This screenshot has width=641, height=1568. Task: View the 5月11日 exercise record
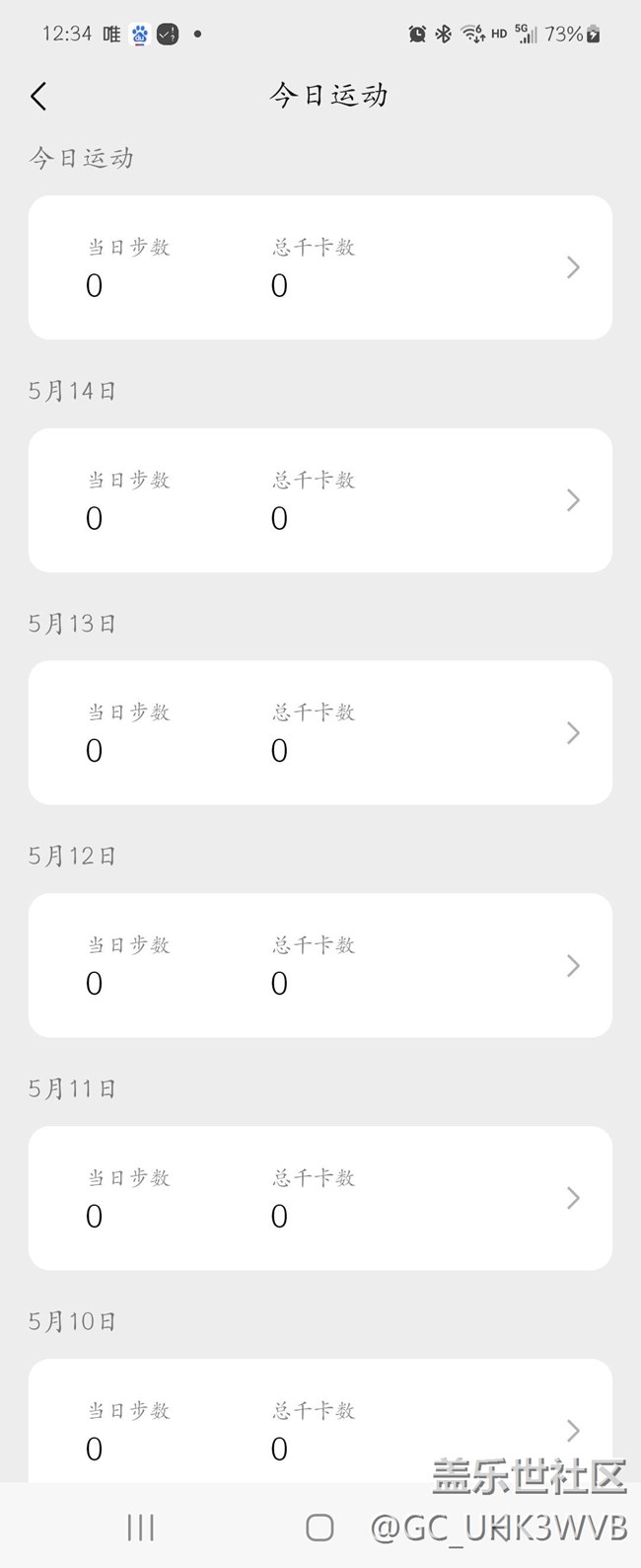[x=320, y=1198]
